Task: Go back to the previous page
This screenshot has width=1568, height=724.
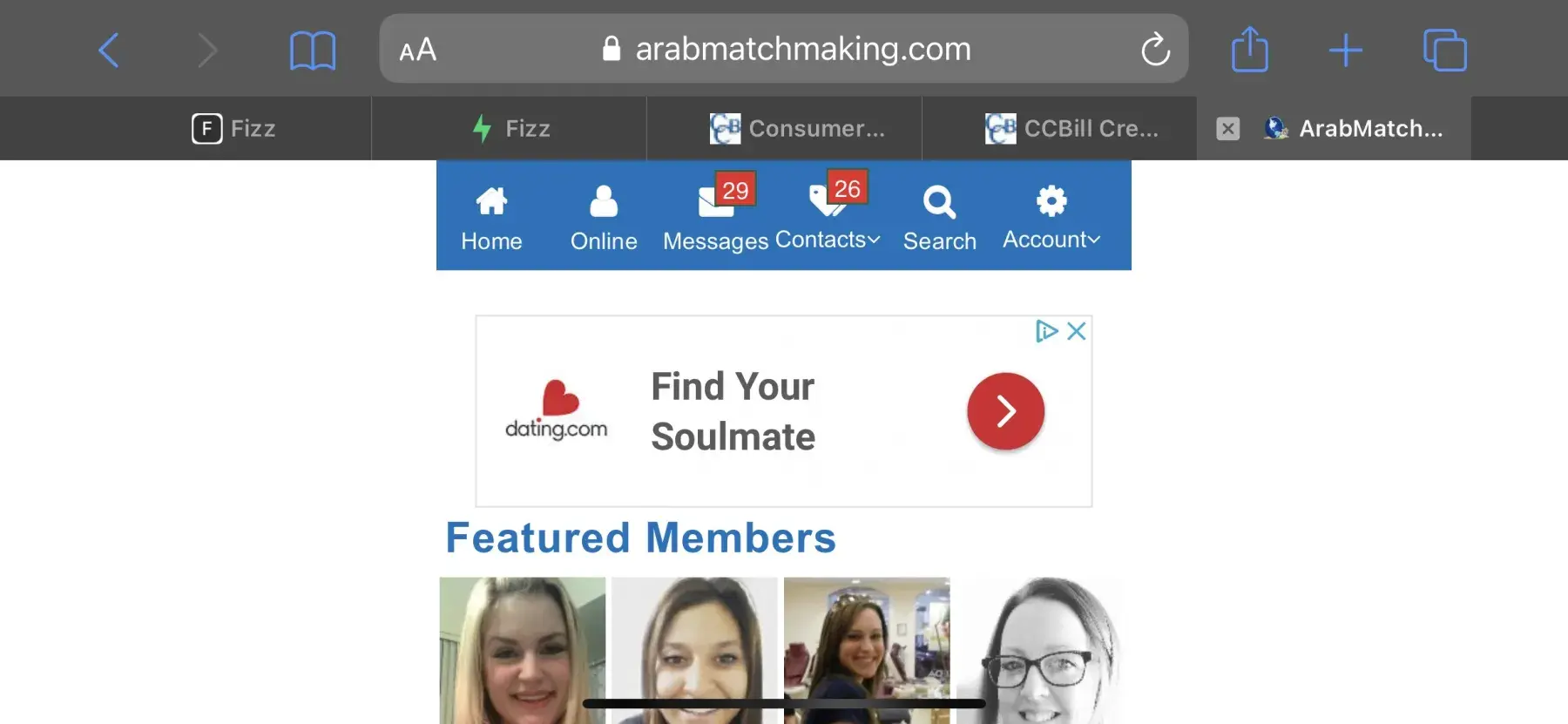Action: 109,51
